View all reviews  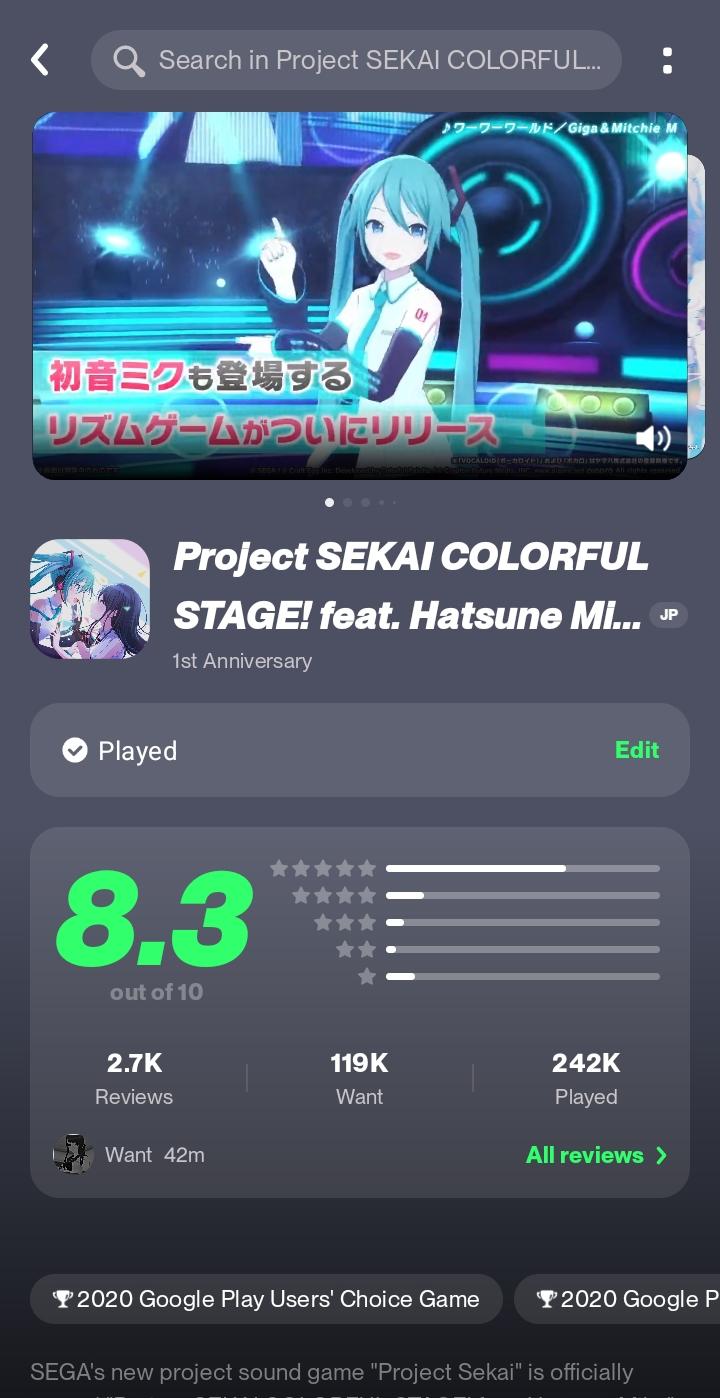[596, 1155]
